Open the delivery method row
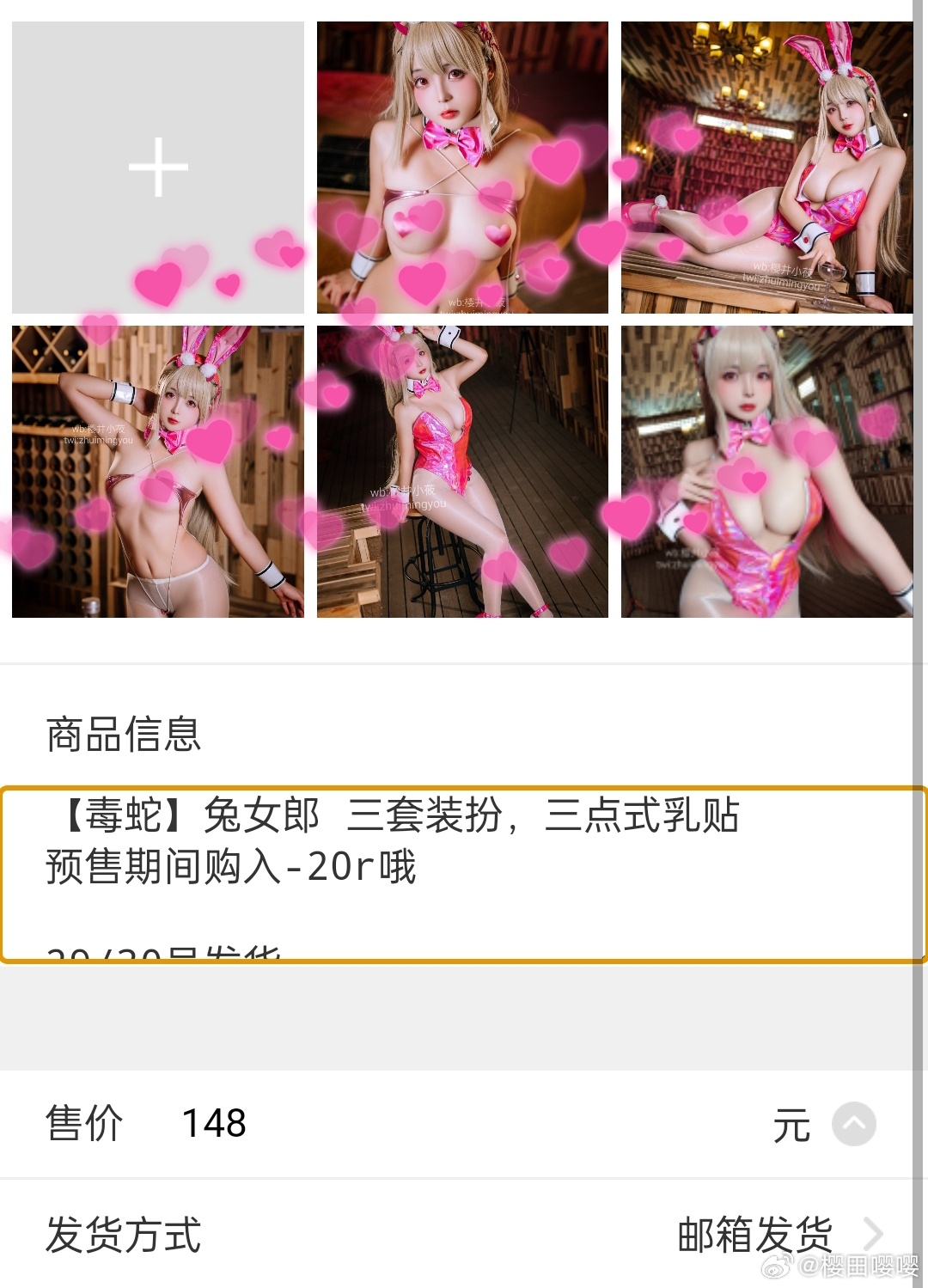Viewport: 928px width, 1288px height. tap(464, 1235)
